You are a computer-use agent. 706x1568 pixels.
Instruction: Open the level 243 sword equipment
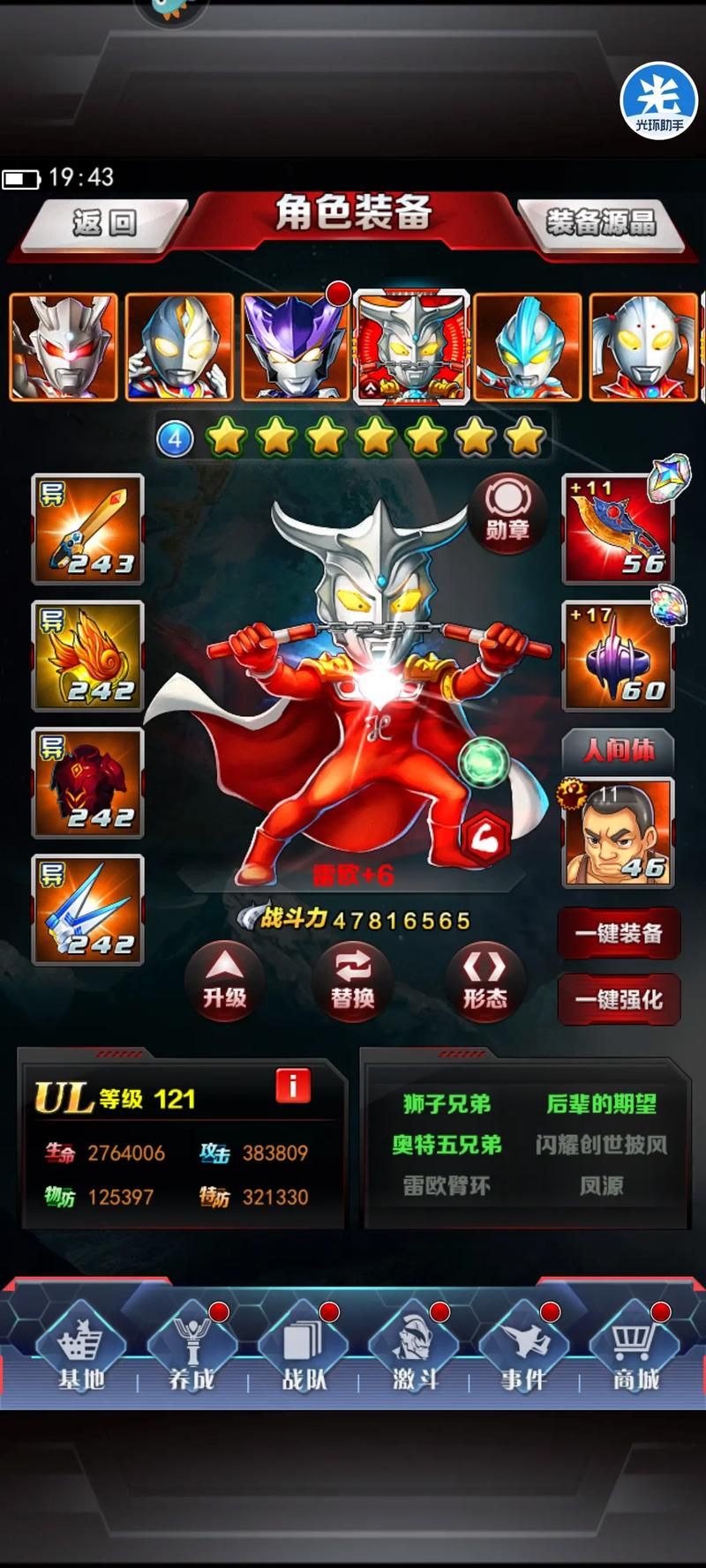tap(87, 529)
